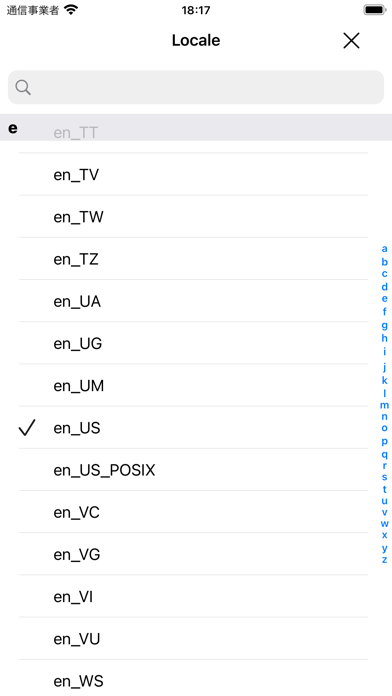Choose en_VC locale
The width and height of the screenshot is (392, 696).
tap(194, 512)
